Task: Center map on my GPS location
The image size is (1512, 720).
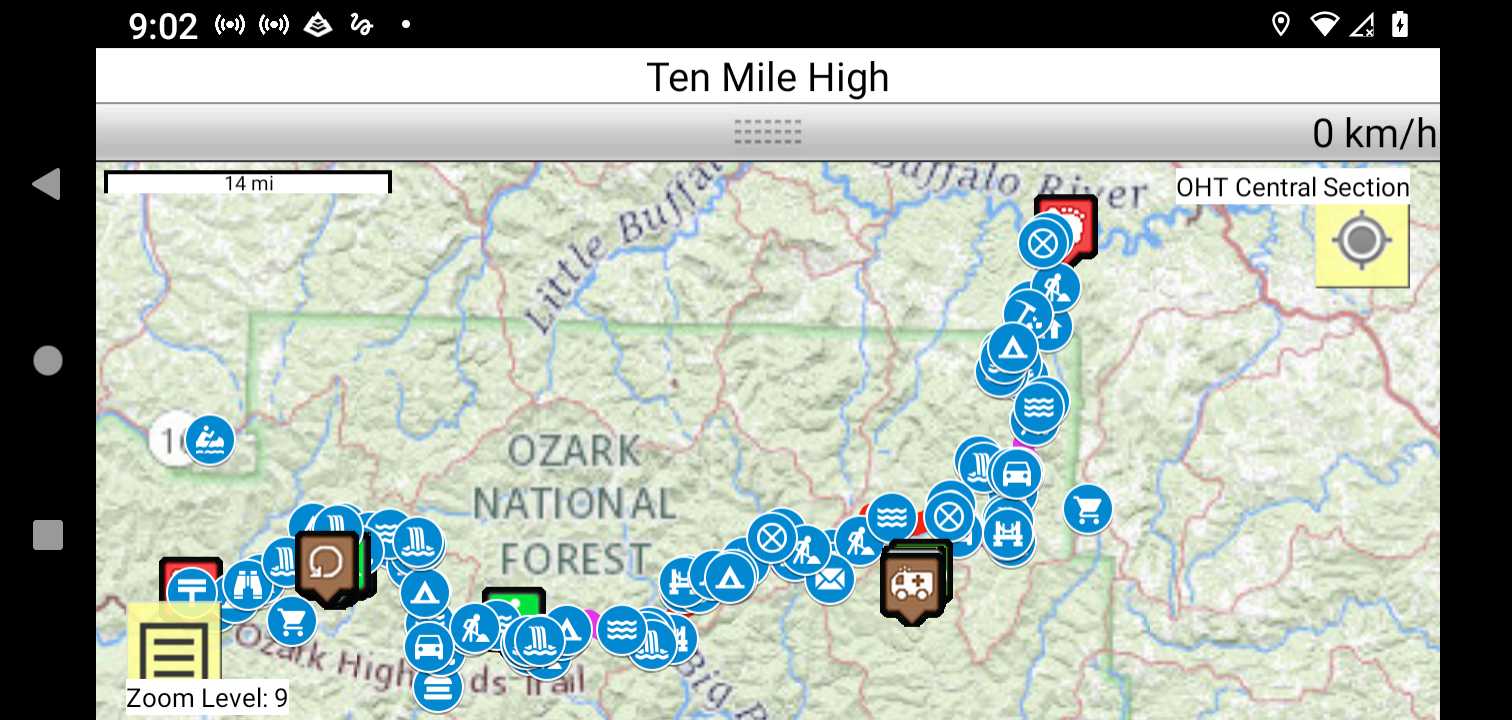Action: point(1361,241)
